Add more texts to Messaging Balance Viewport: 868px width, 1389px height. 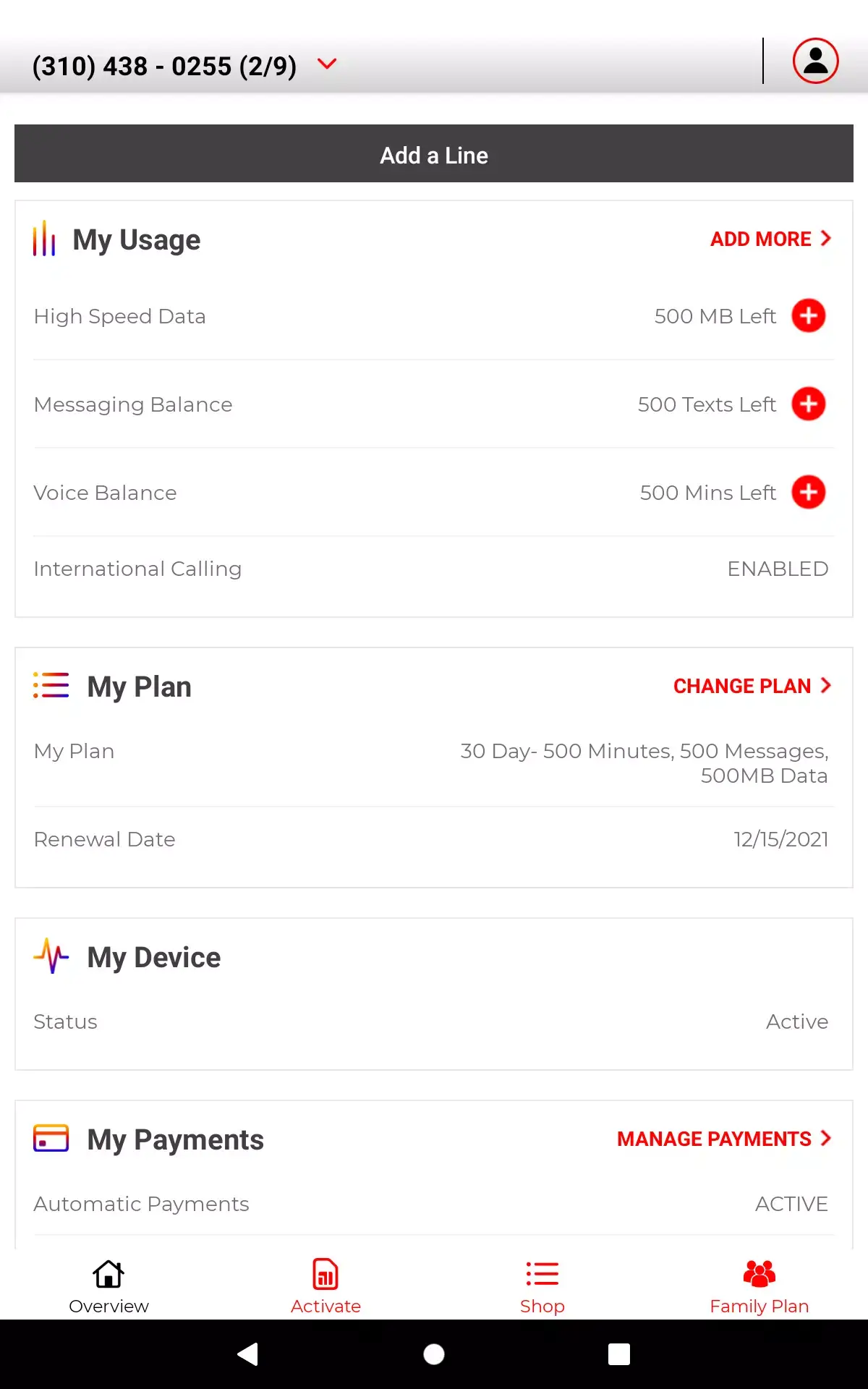(808, 404)
